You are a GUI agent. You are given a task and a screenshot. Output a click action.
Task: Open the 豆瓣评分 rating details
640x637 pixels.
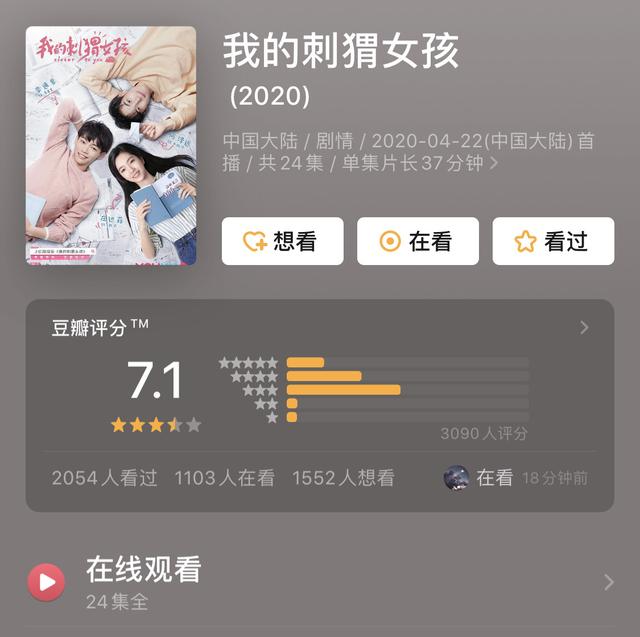[584, 328]
